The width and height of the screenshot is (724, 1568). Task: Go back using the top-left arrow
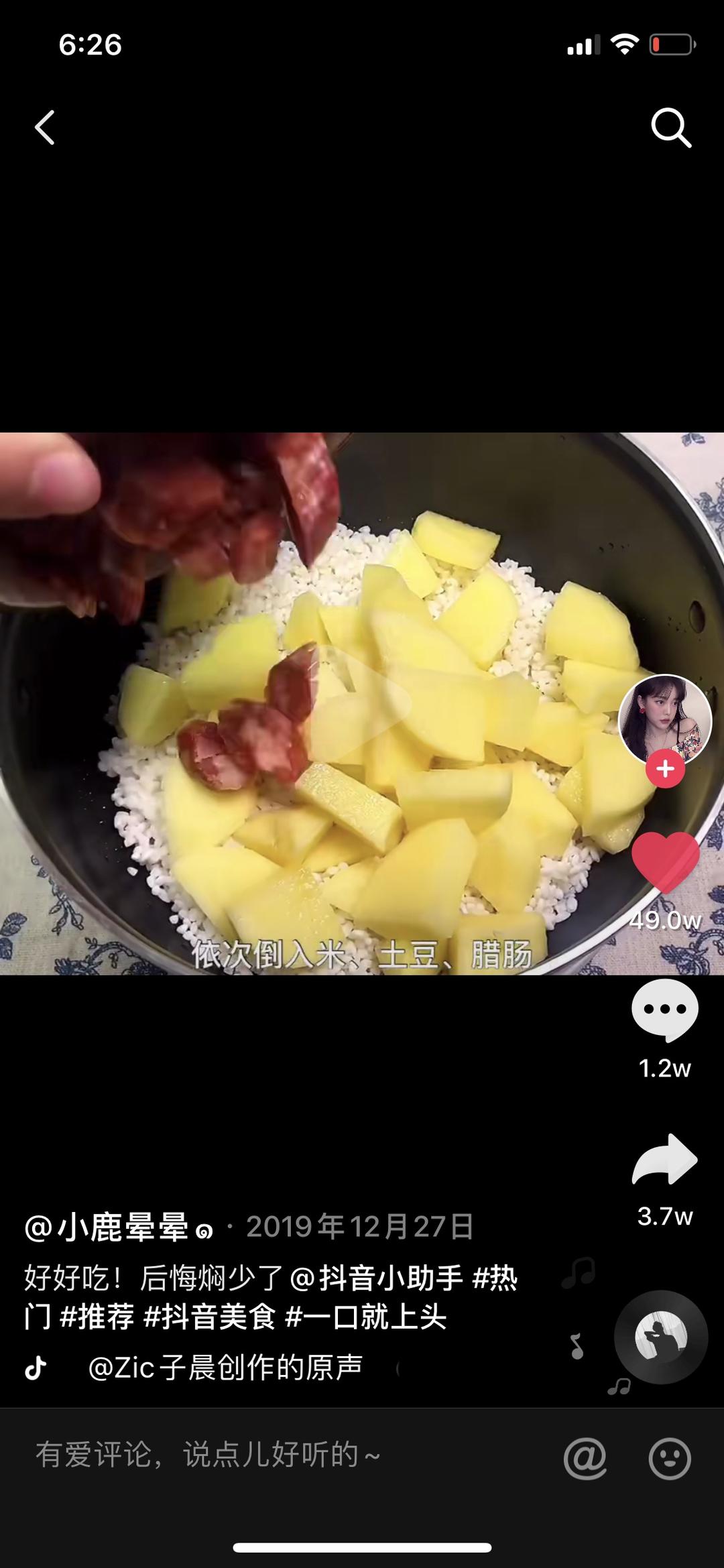[45, 127]
